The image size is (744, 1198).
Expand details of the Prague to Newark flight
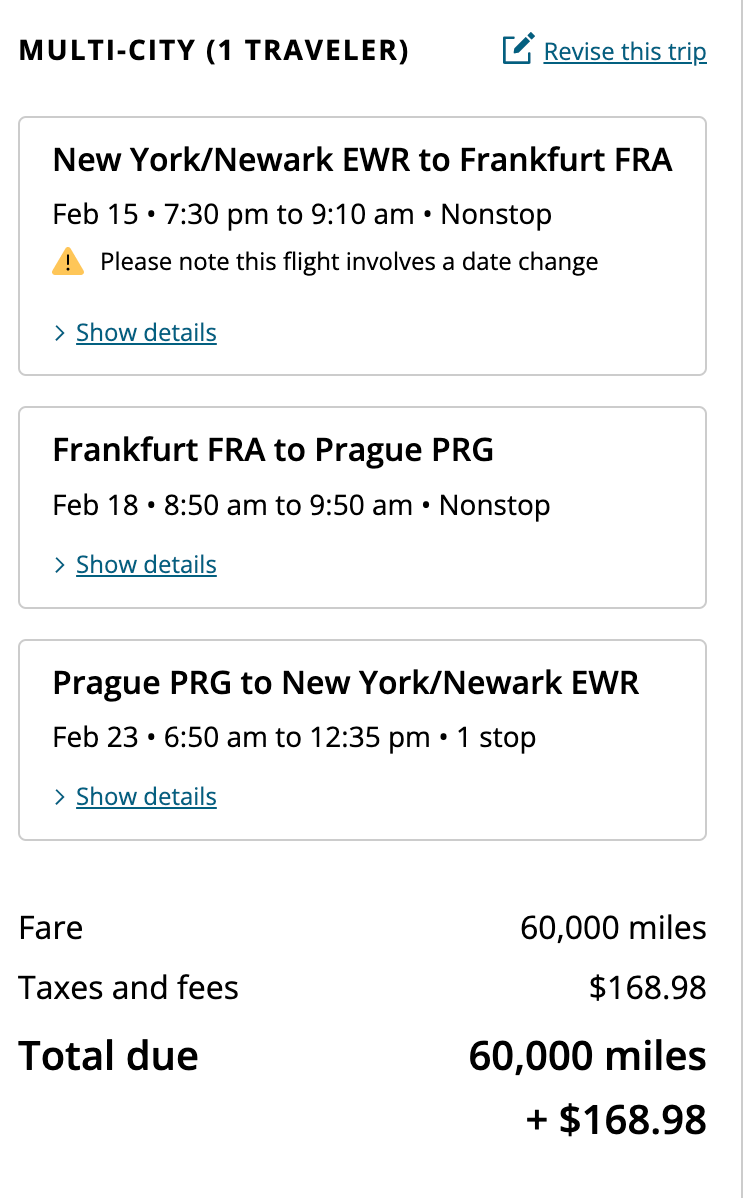(146, 796)
